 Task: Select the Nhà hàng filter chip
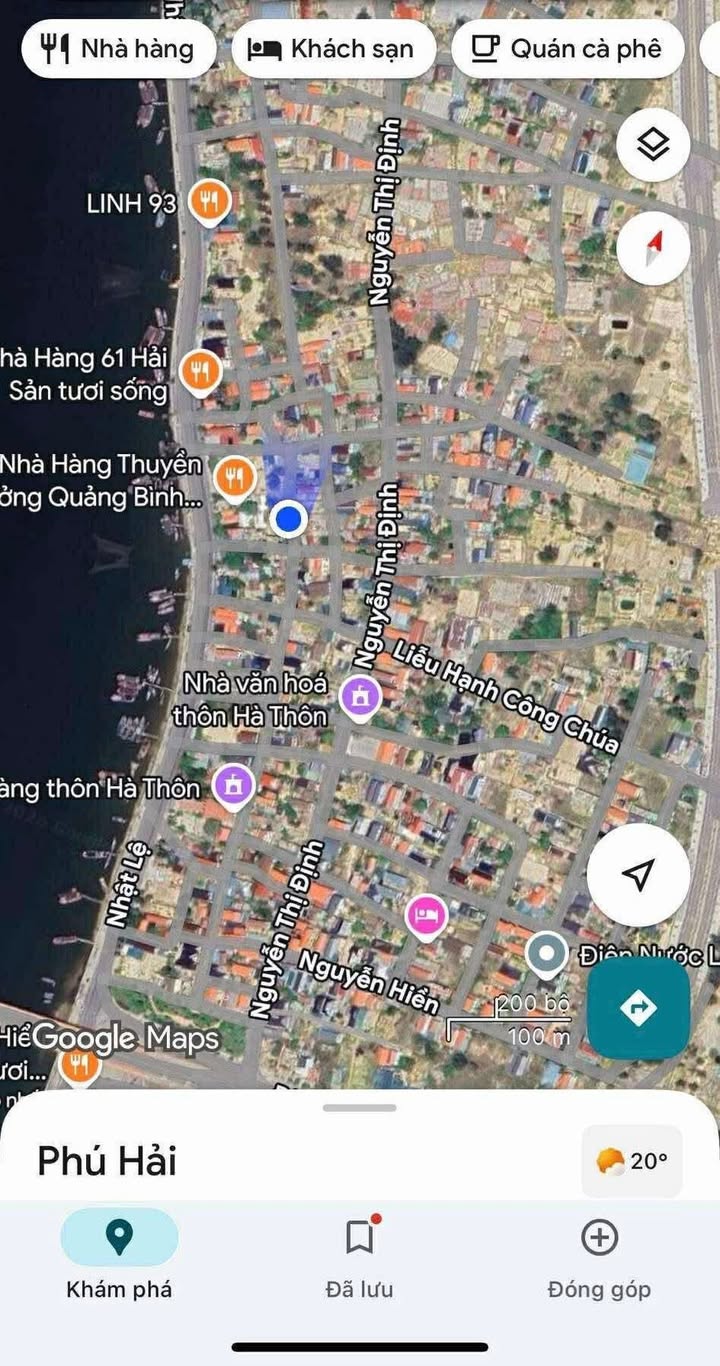tap(119, 48)
